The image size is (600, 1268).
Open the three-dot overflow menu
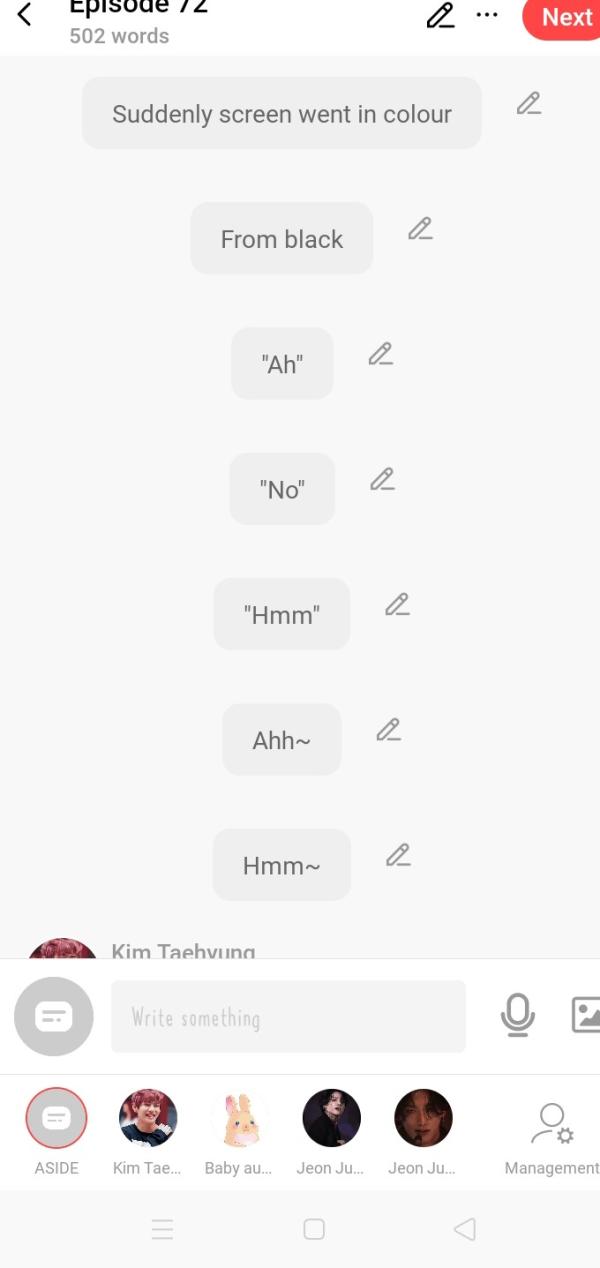coord(487,16)
